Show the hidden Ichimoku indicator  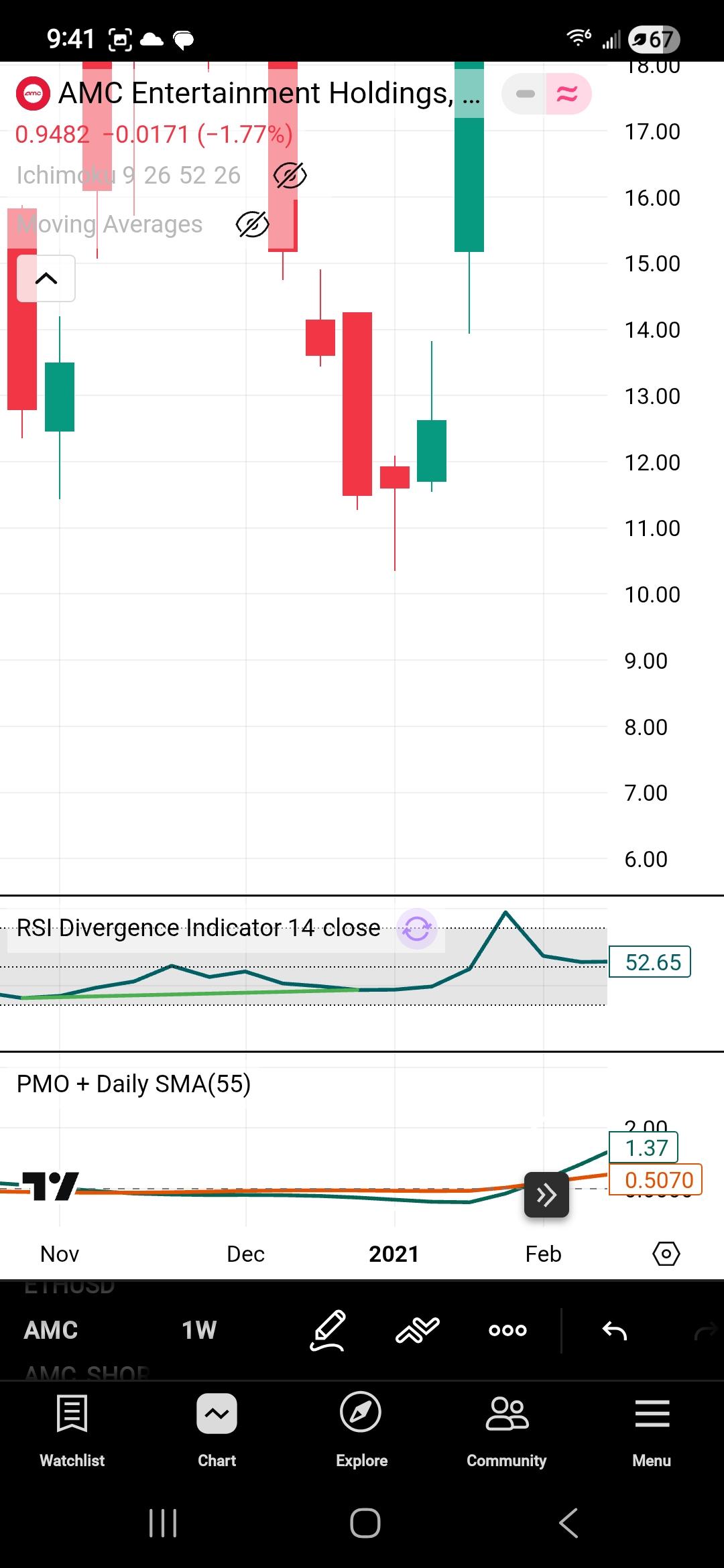pos(290,176)
